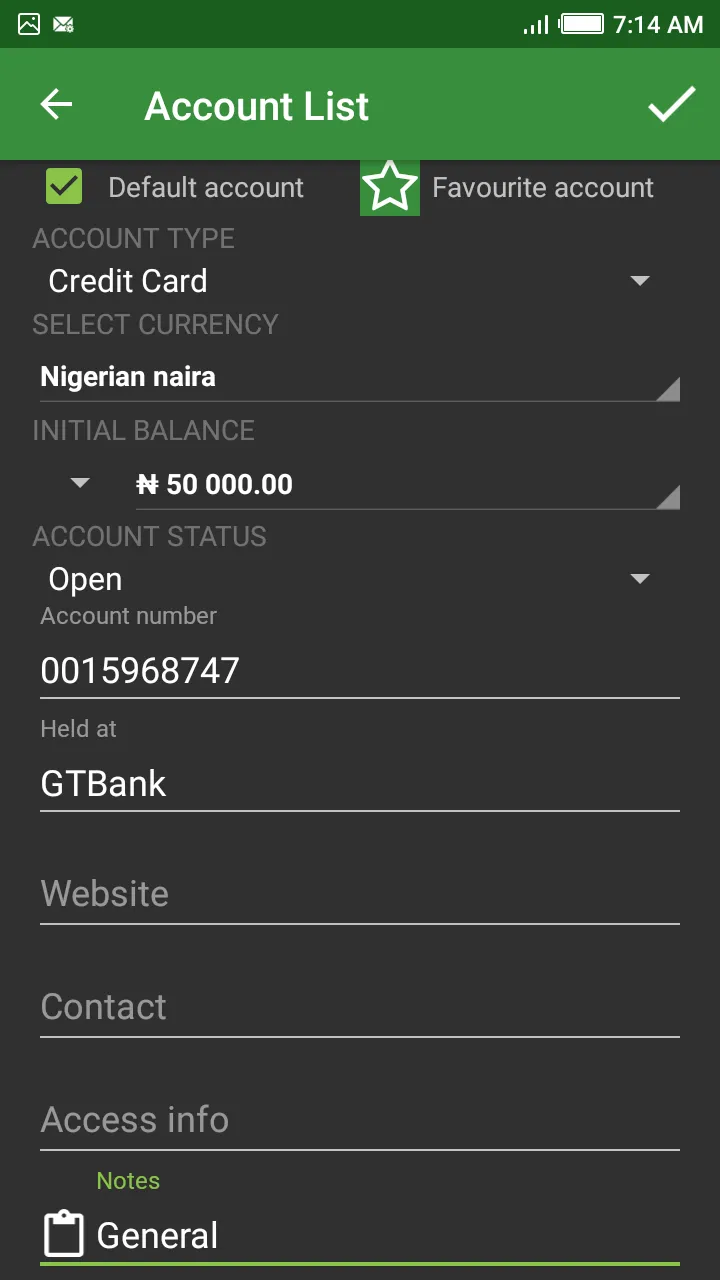Image resolution: width=720 pixels, height=1280 pixels.
Task: Open the dropdown left of initial balance
Action: (80, 484)
